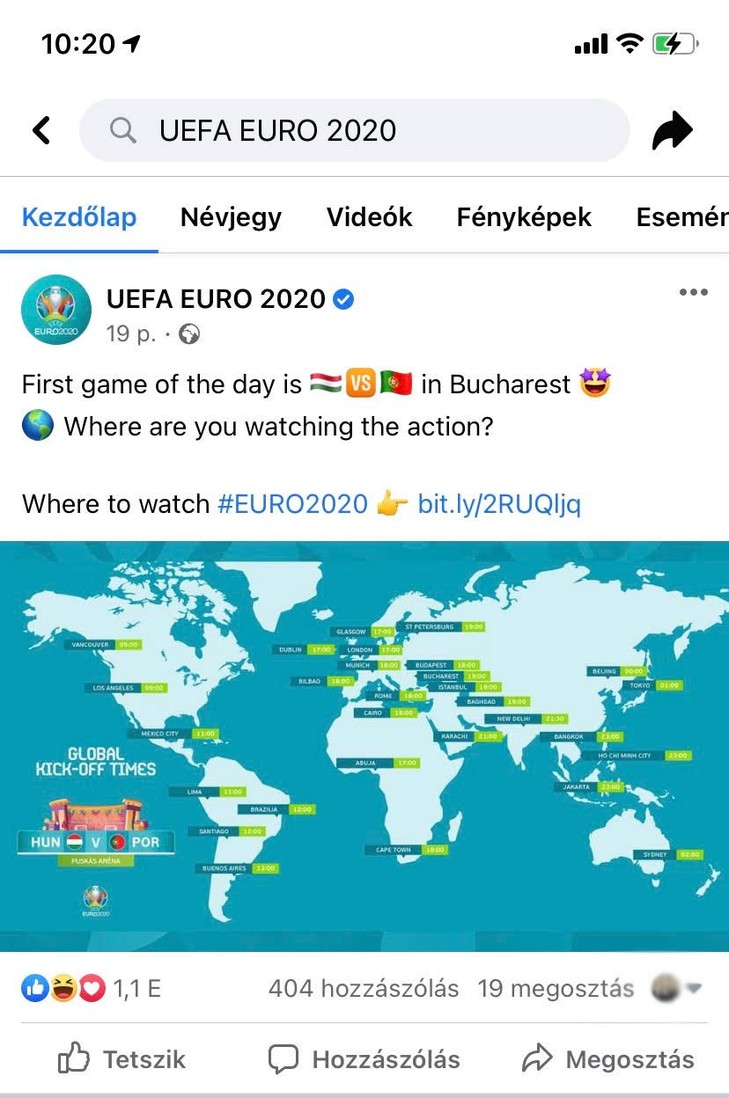Tap the UEFA EURO 2020 search field
This screenshot has width=729, height=1098.
(x=355, y=130)
